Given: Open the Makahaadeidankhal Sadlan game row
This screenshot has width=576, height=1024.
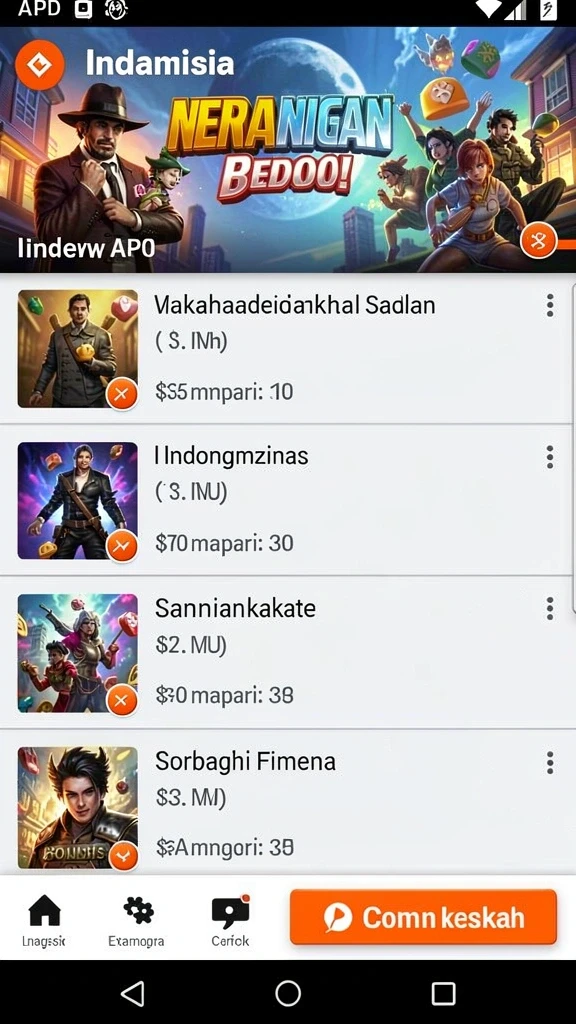Looking at the screenshot, I should click(x=288, y=349).
